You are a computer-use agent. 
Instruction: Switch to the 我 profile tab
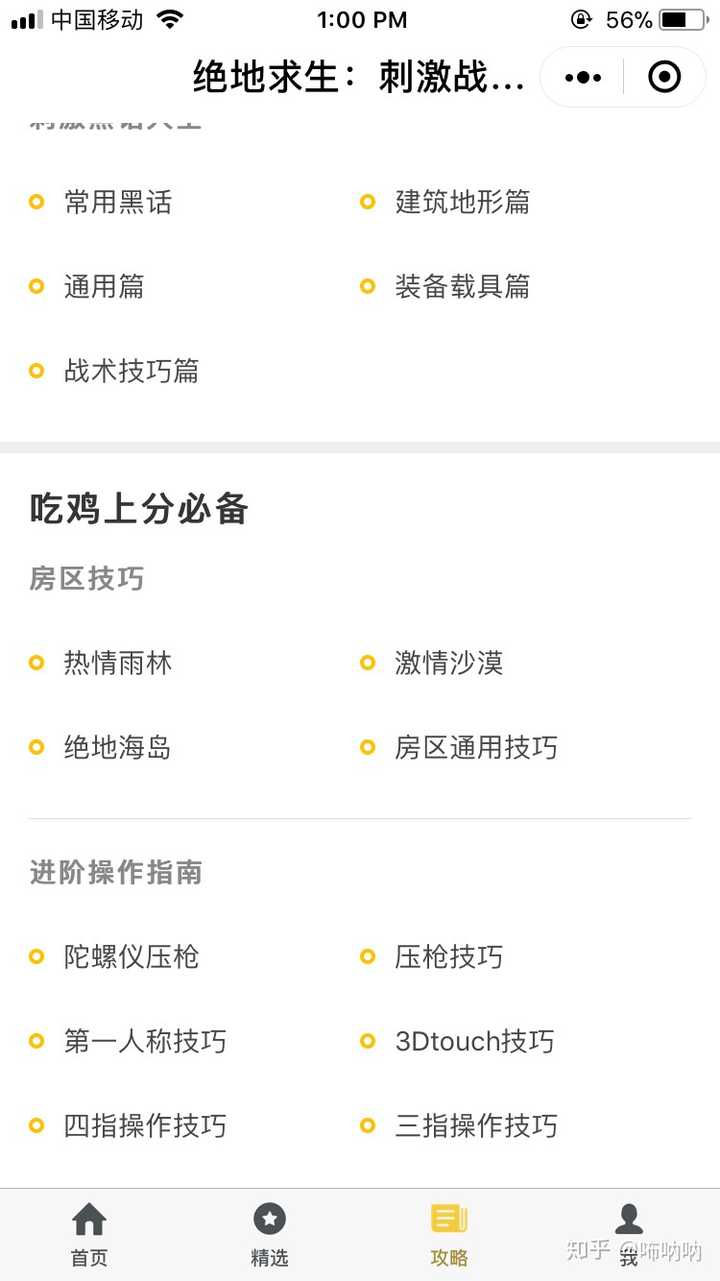click(x=629, y=1235)
